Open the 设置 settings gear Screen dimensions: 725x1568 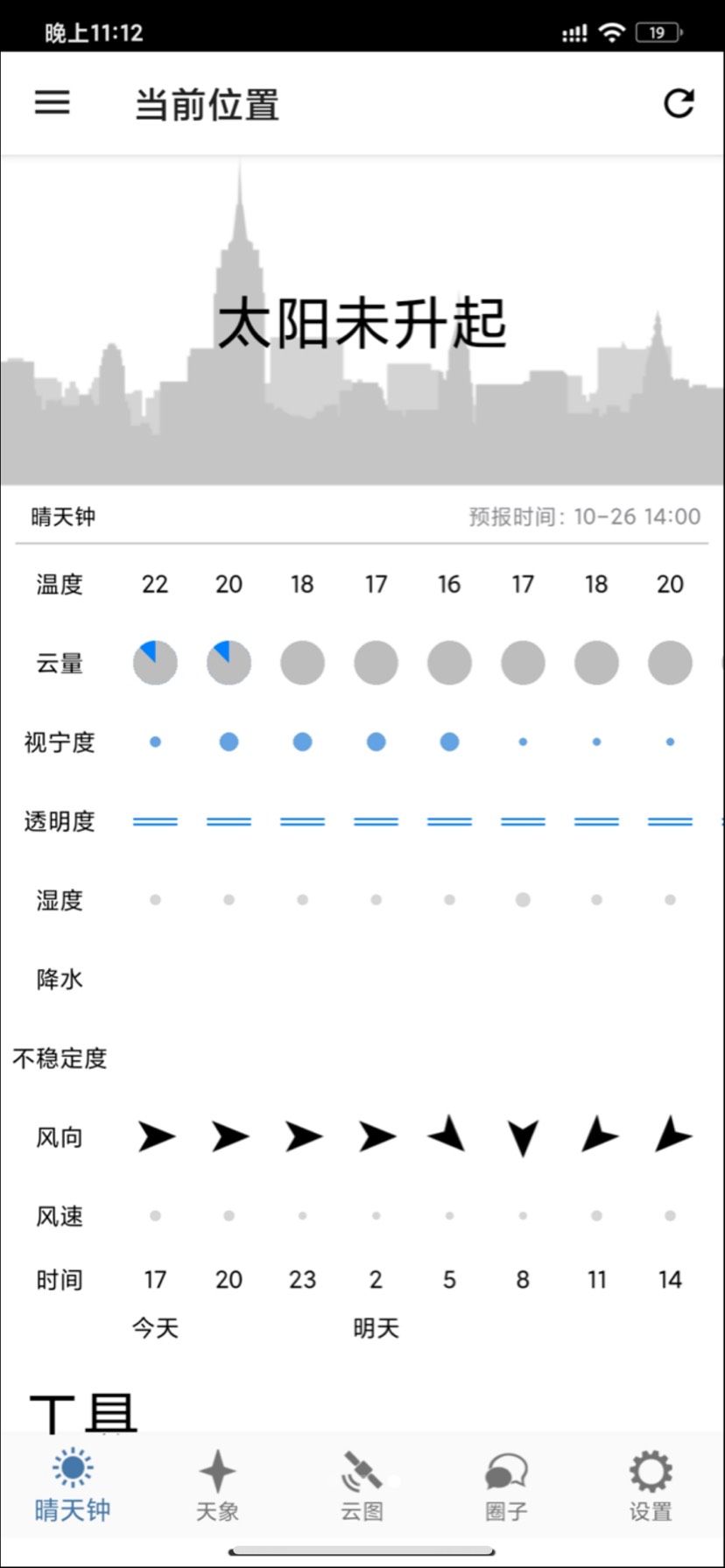click(651, 1486)
